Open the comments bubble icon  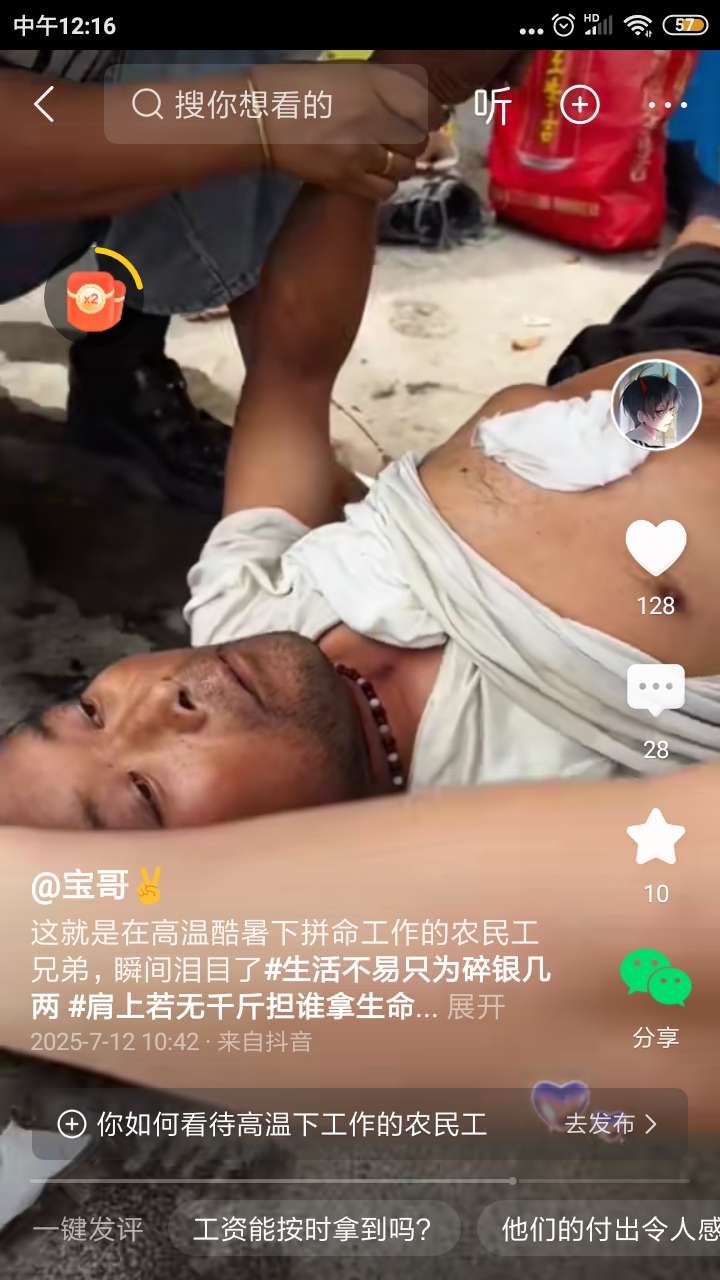click(x=656, y=692)
